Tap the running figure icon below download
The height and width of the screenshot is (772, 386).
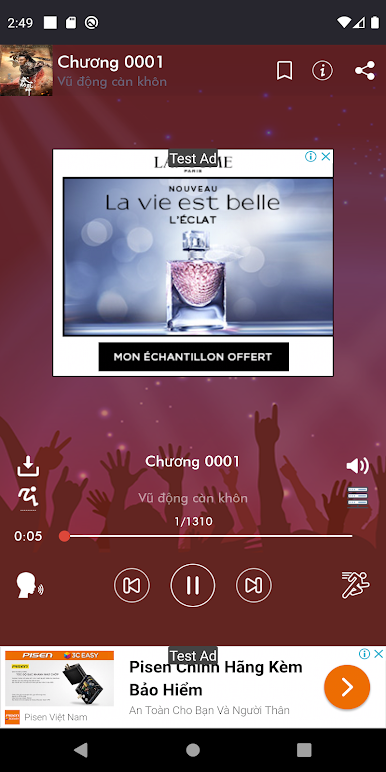(28, 498)
